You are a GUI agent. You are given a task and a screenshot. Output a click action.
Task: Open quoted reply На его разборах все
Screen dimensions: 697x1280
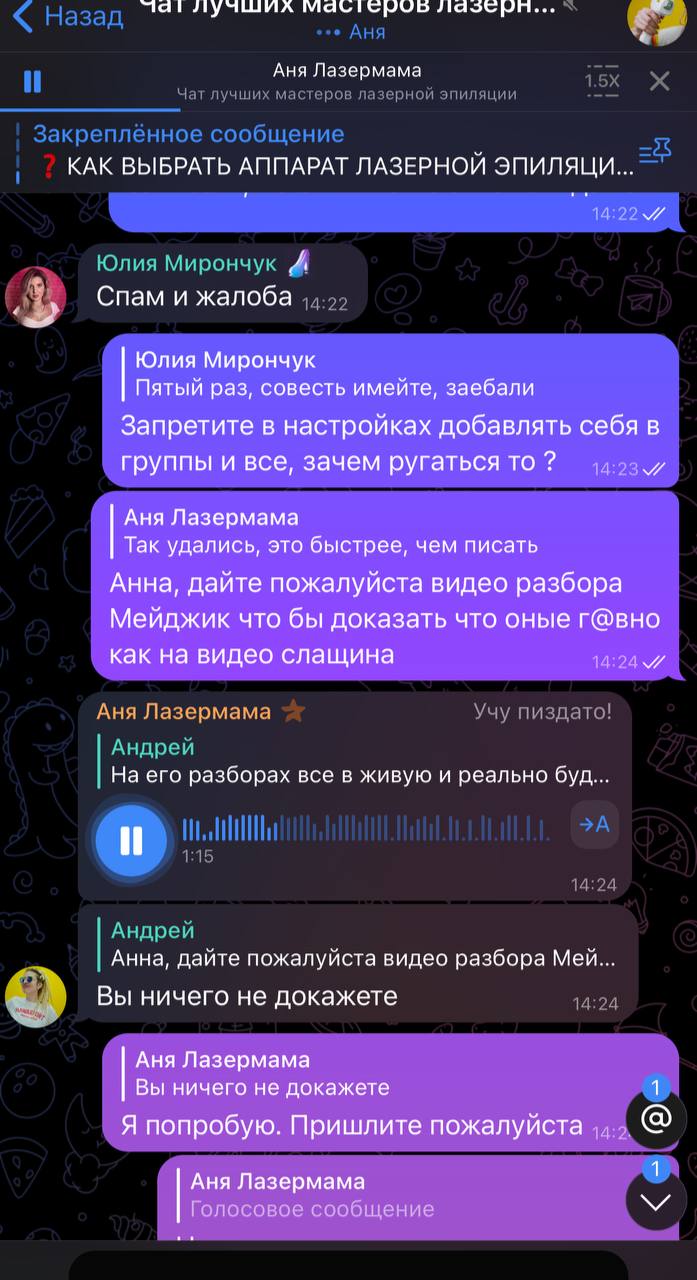pos(360,760)
